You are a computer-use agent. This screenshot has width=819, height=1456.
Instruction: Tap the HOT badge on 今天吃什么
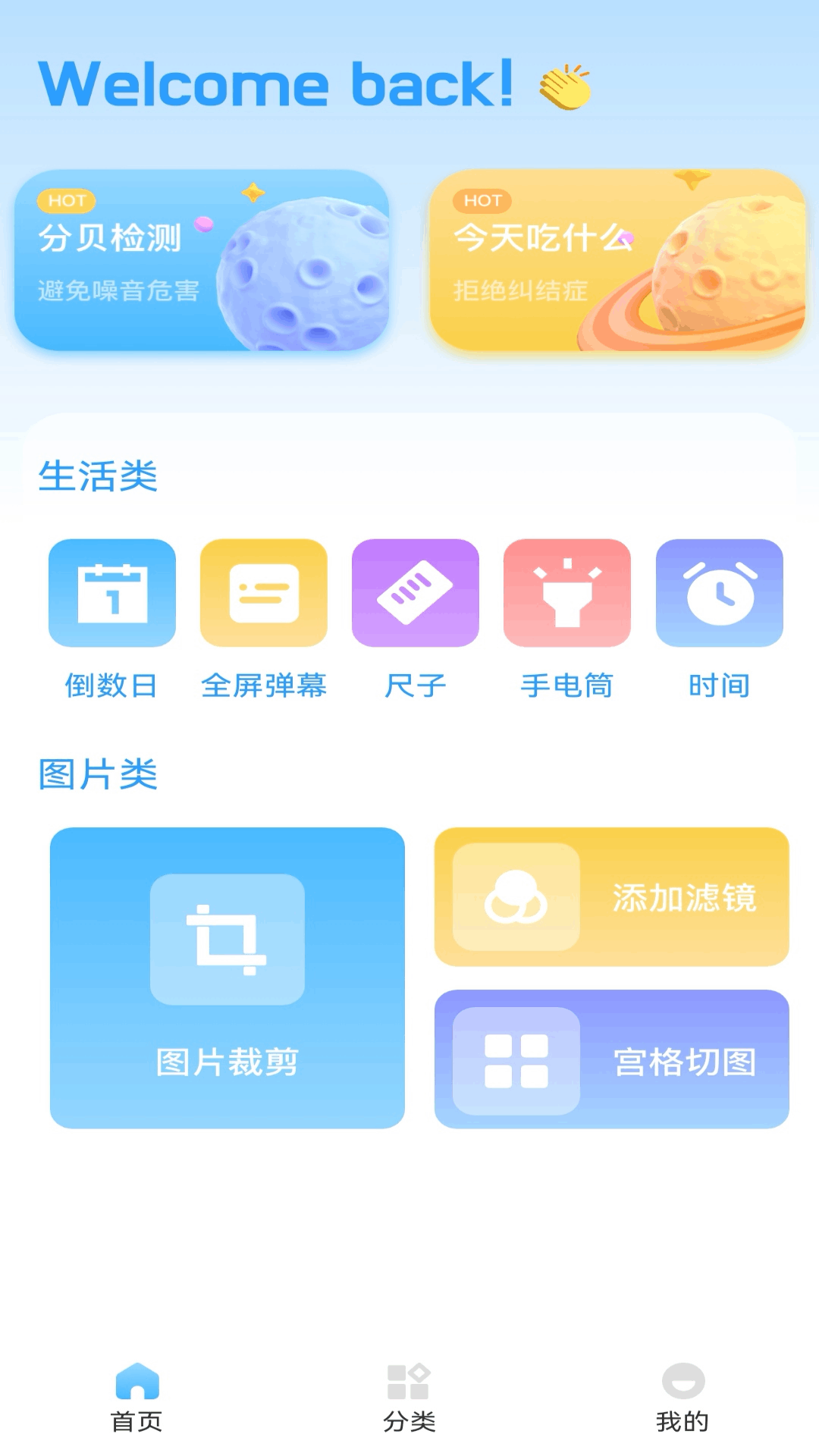coord(483,201)
